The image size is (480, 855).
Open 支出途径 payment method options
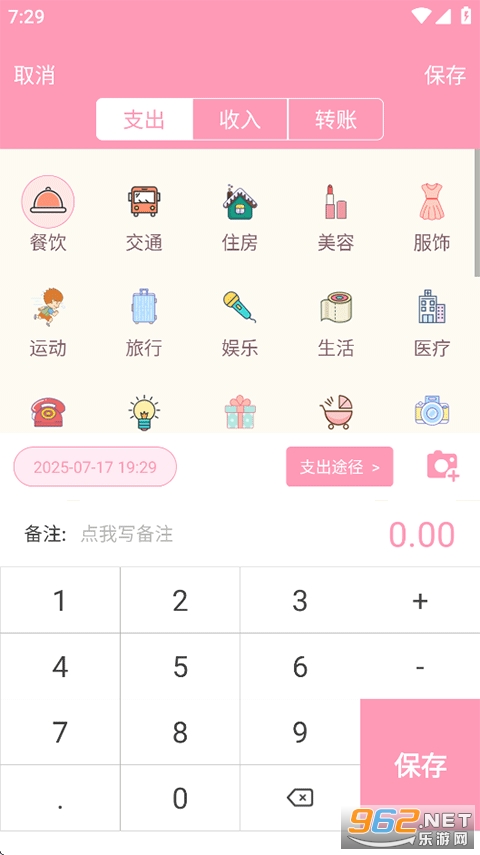pos(339,467)
